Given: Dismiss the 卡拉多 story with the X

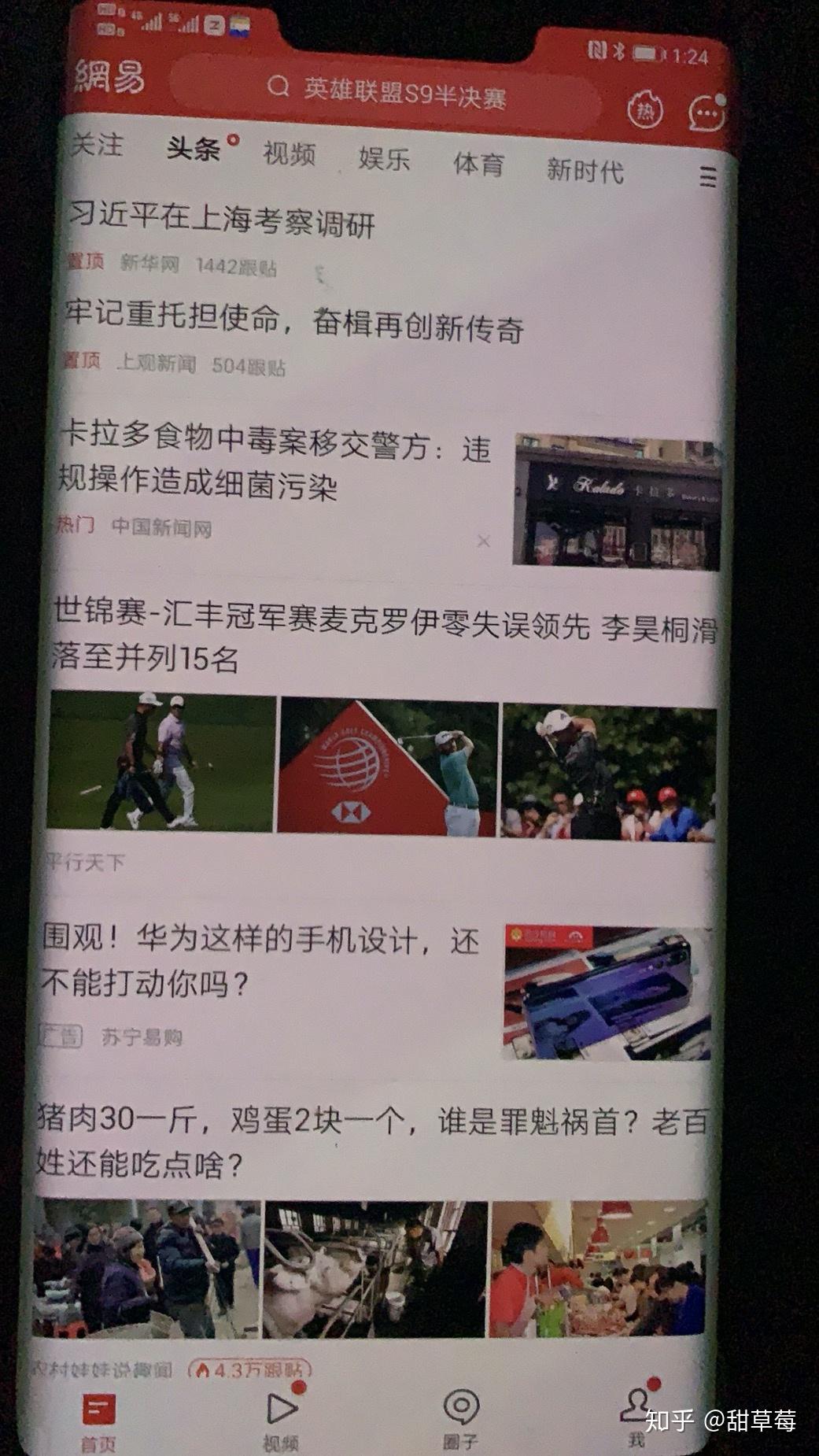Looking at the screenshot, I should click(483, 541).
